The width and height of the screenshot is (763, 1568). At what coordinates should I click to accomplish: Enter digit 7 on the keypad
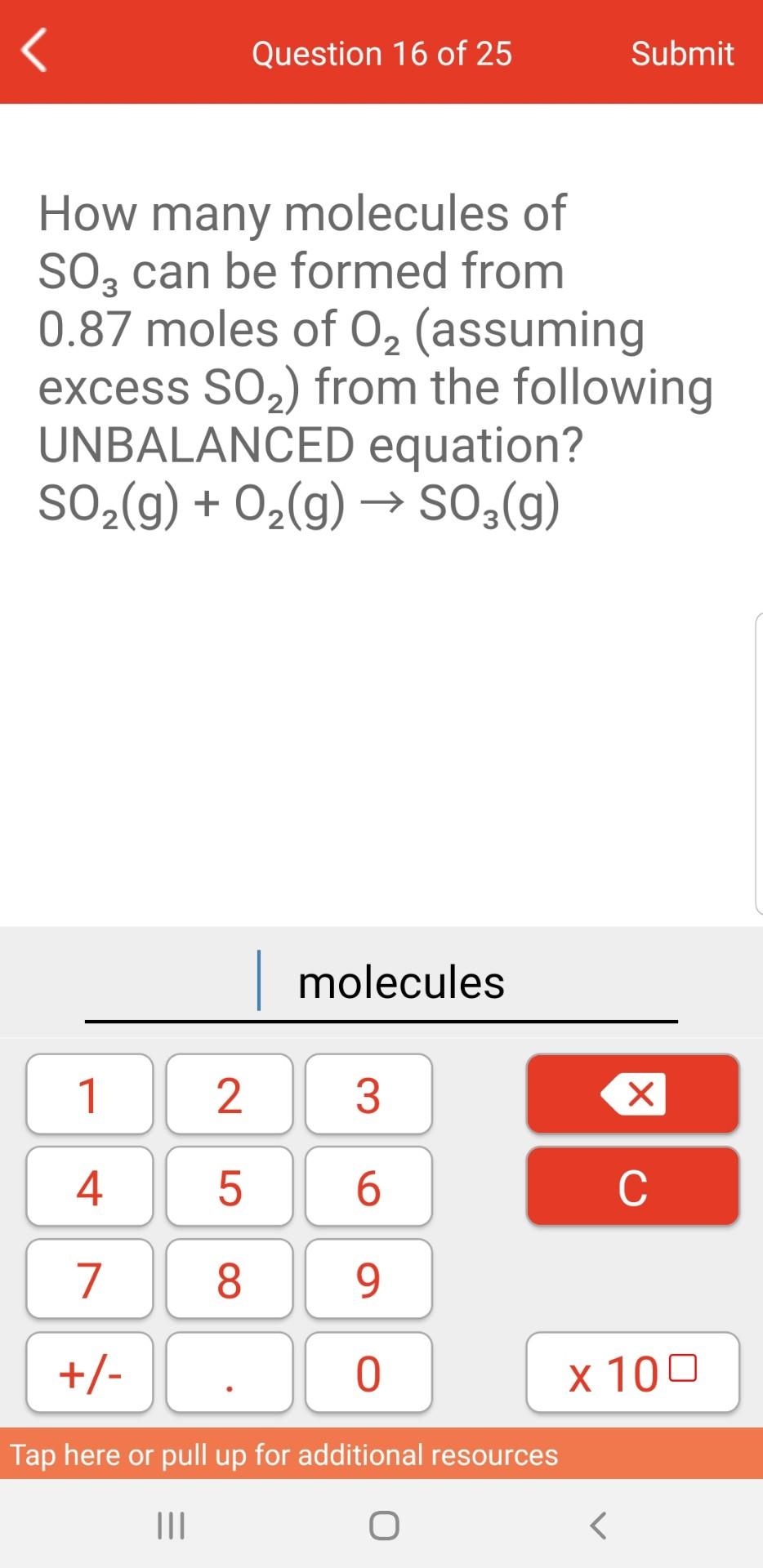pos(89,1279)
